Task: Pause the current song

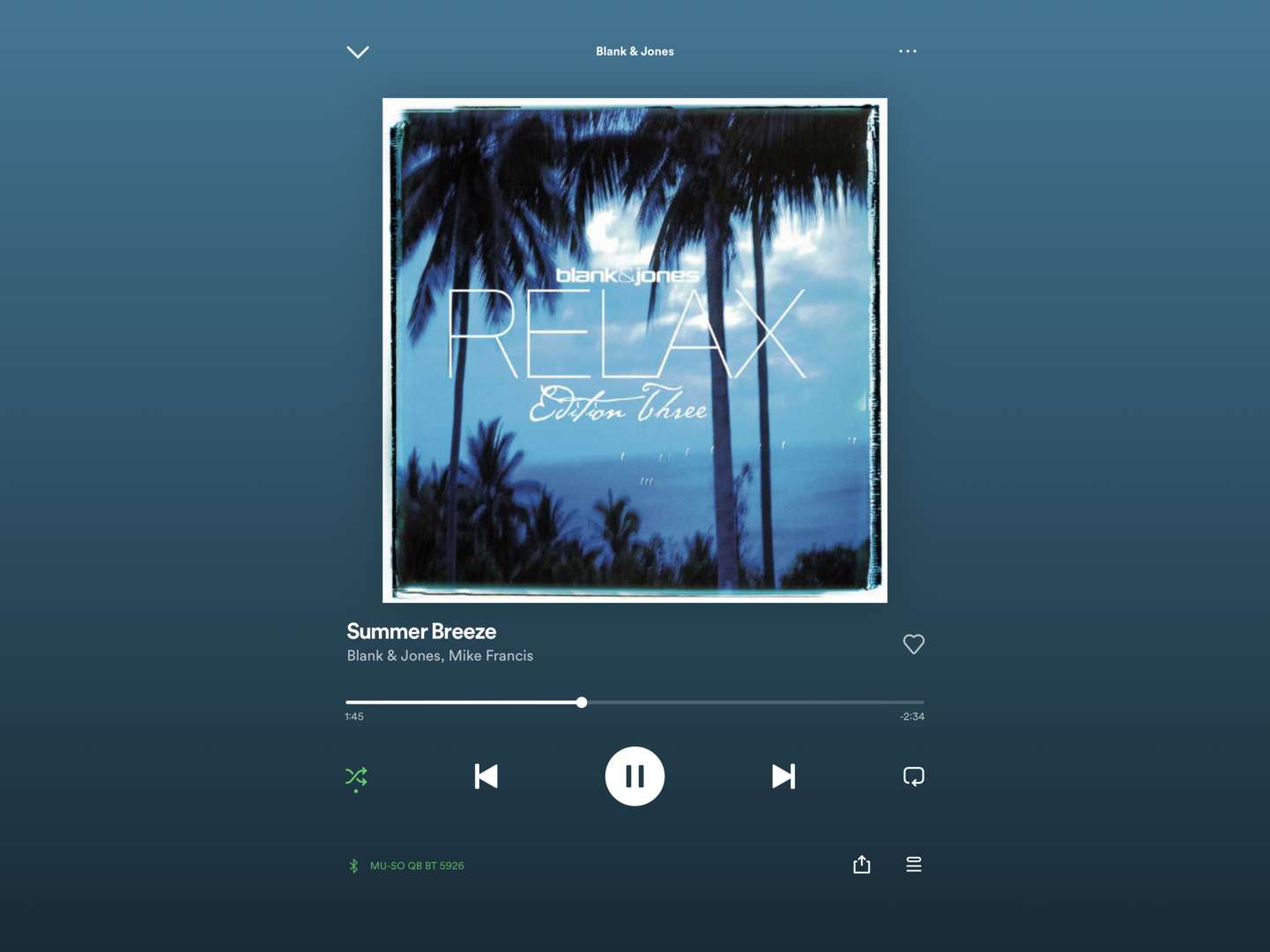Action: [635, 777]
